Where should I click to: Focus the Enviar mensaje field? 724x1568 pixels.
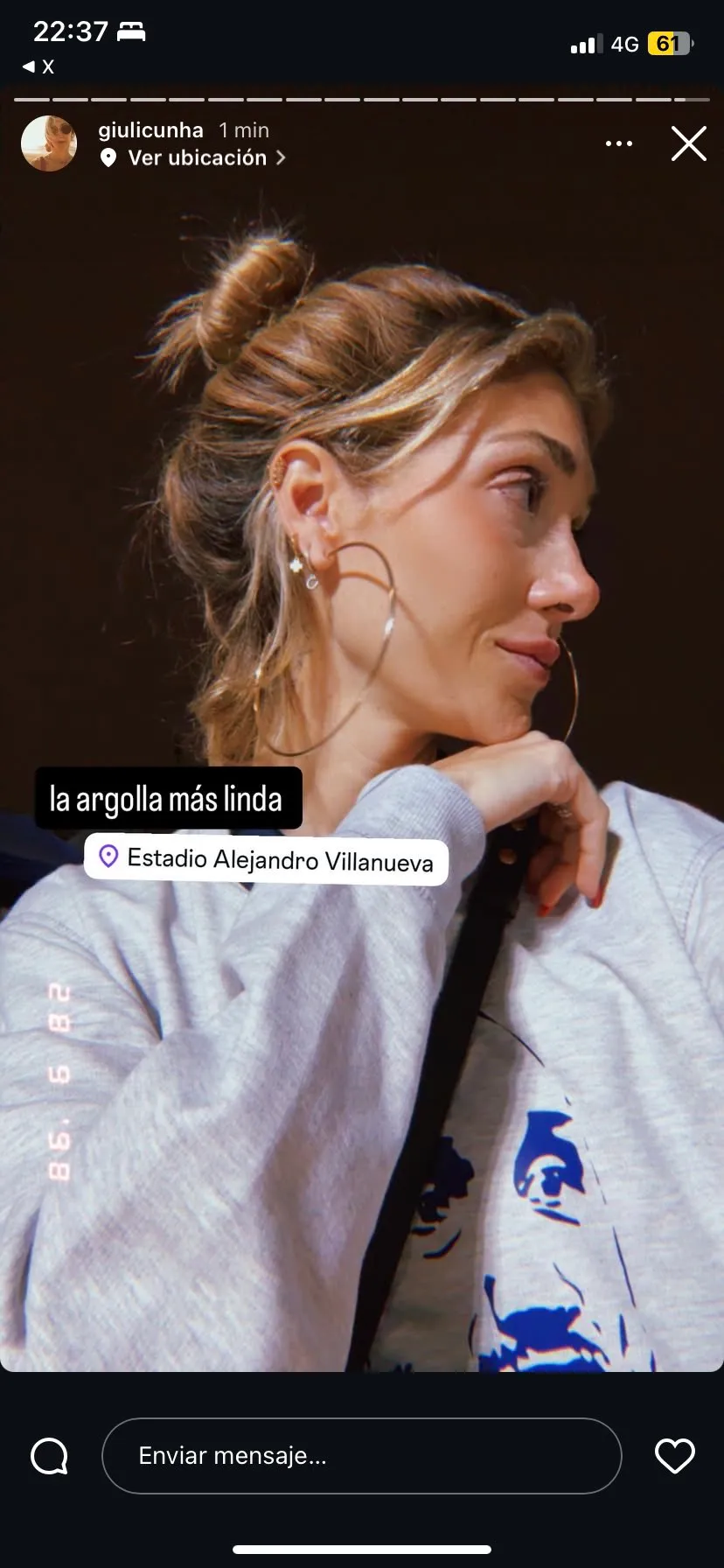361,1455
